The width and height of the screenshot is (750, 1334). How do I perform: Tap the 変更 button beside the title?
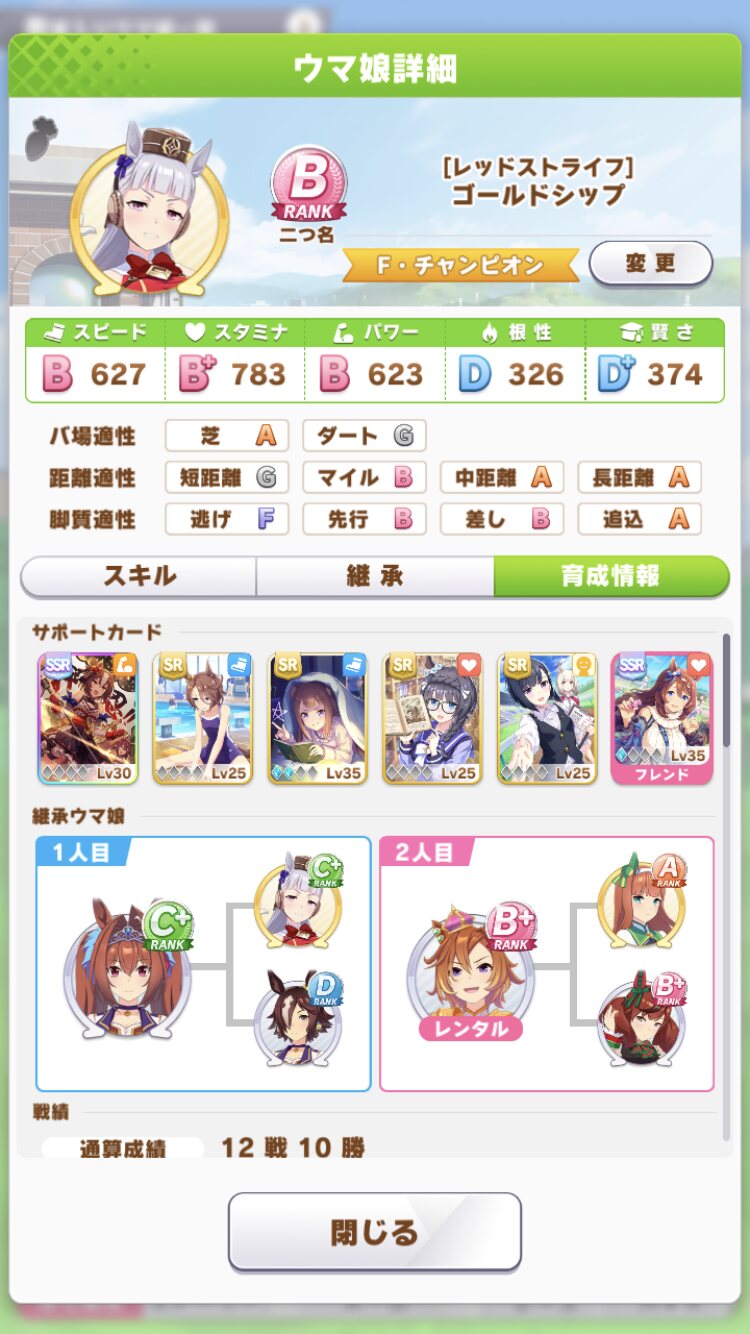click(650, 264)
